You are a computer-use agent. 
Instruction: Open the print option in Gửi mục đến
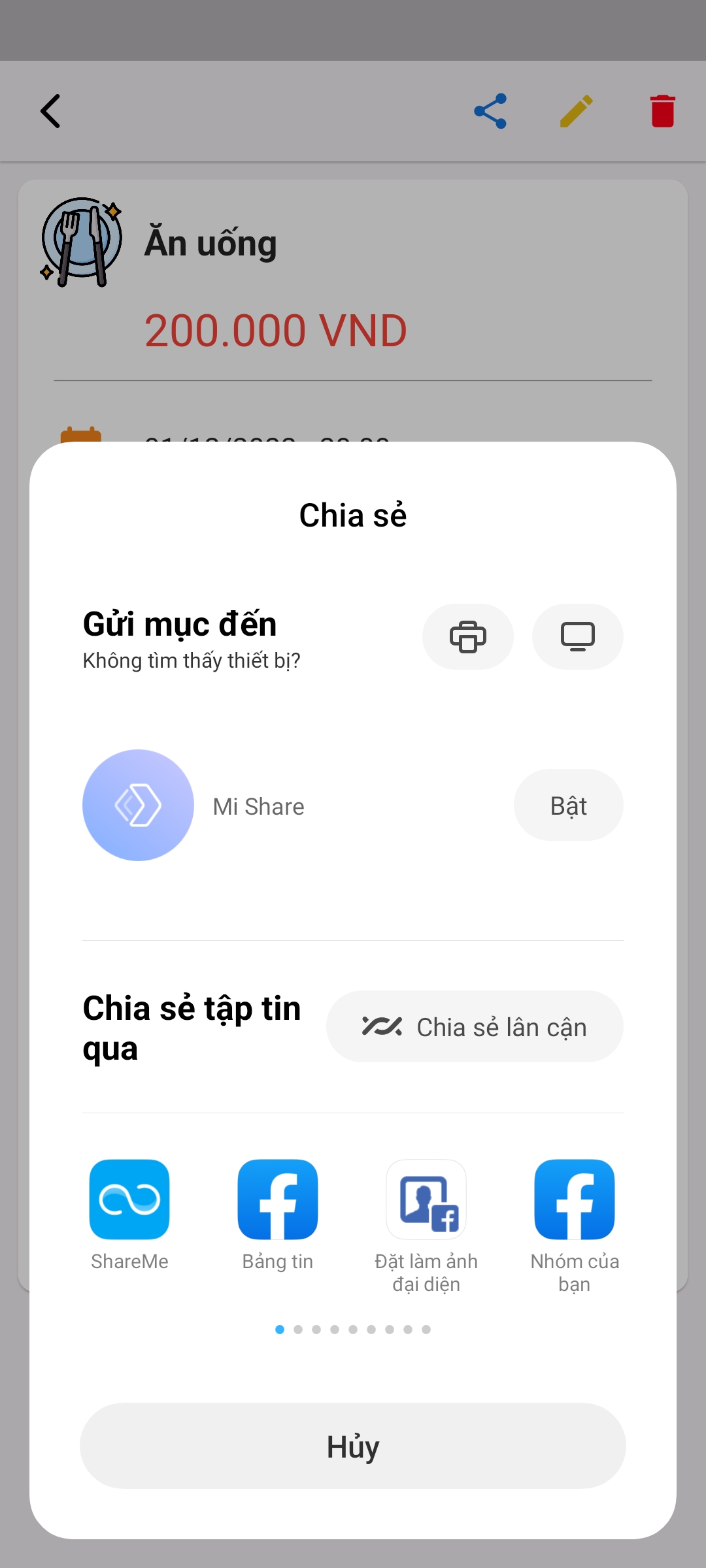[x=468, y=636]
